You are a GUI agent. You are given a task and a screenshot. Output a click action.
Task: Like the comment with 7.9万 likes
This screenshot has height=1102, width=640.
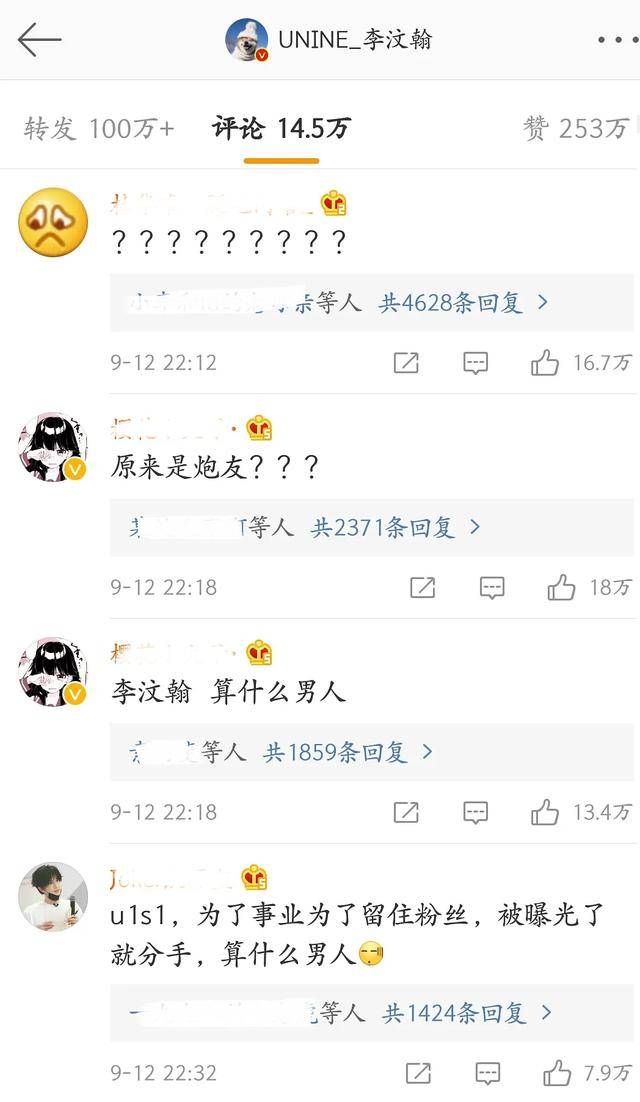pos(557,1073)
